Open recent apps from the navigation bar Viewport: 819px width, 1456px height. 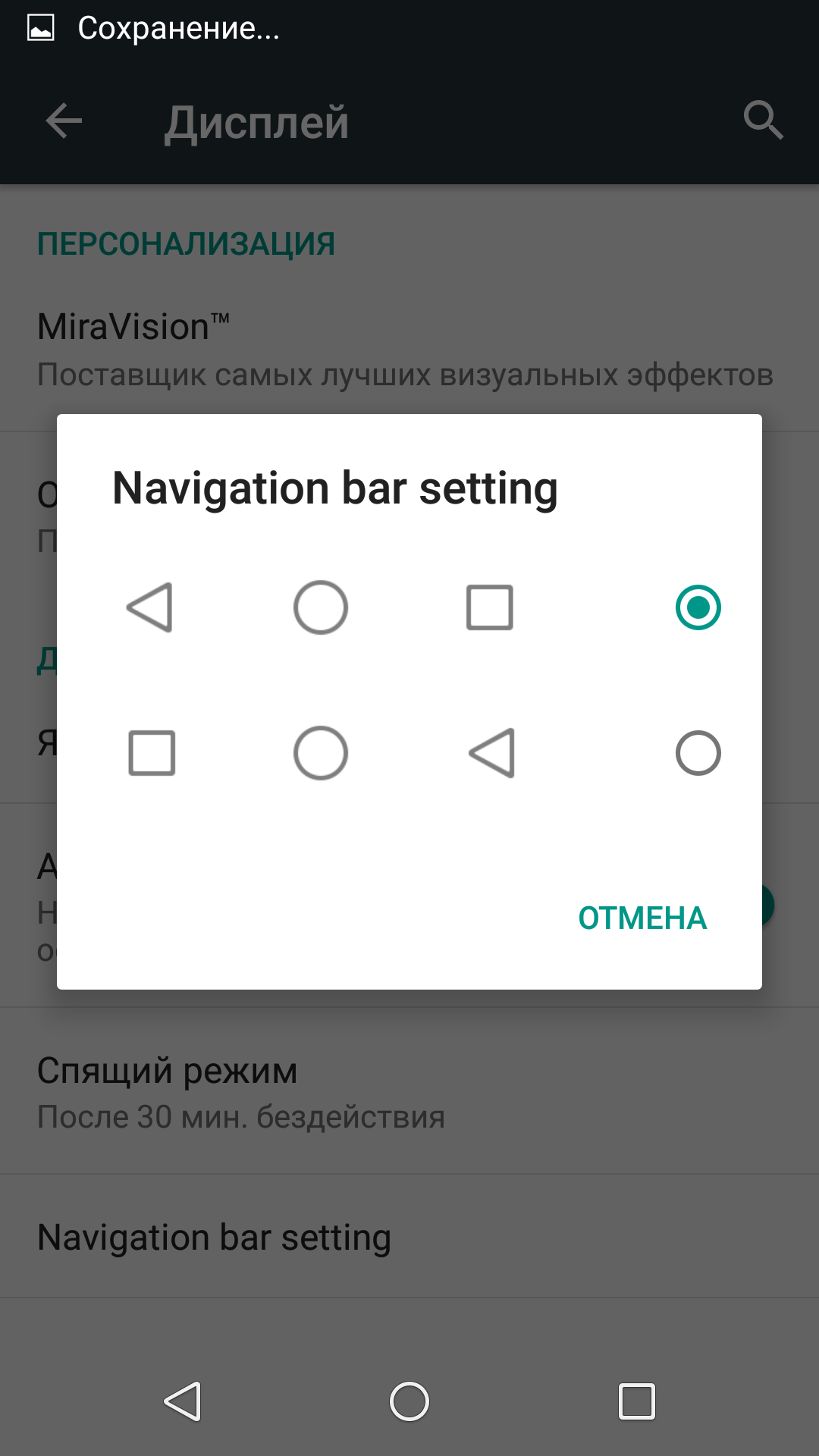coord(637,1401)
